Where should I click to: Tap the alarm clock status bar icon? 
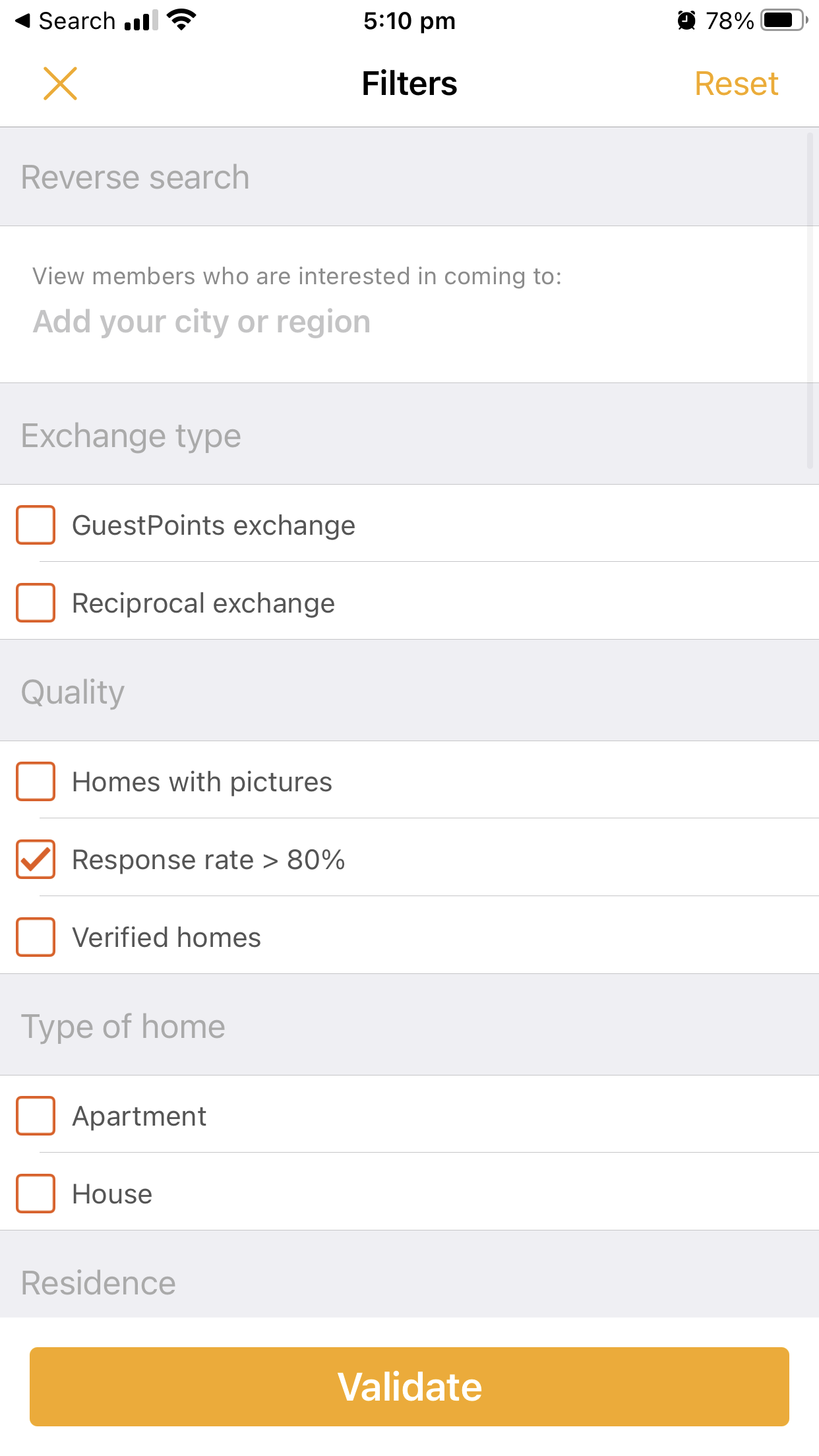686,20
